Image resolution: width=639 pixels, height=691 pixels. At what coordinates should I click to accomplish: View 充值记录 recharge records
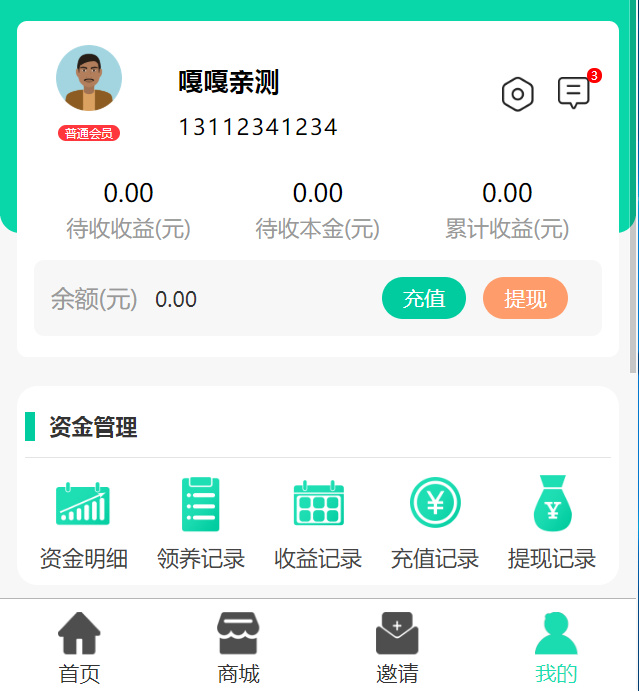(435, 522)
